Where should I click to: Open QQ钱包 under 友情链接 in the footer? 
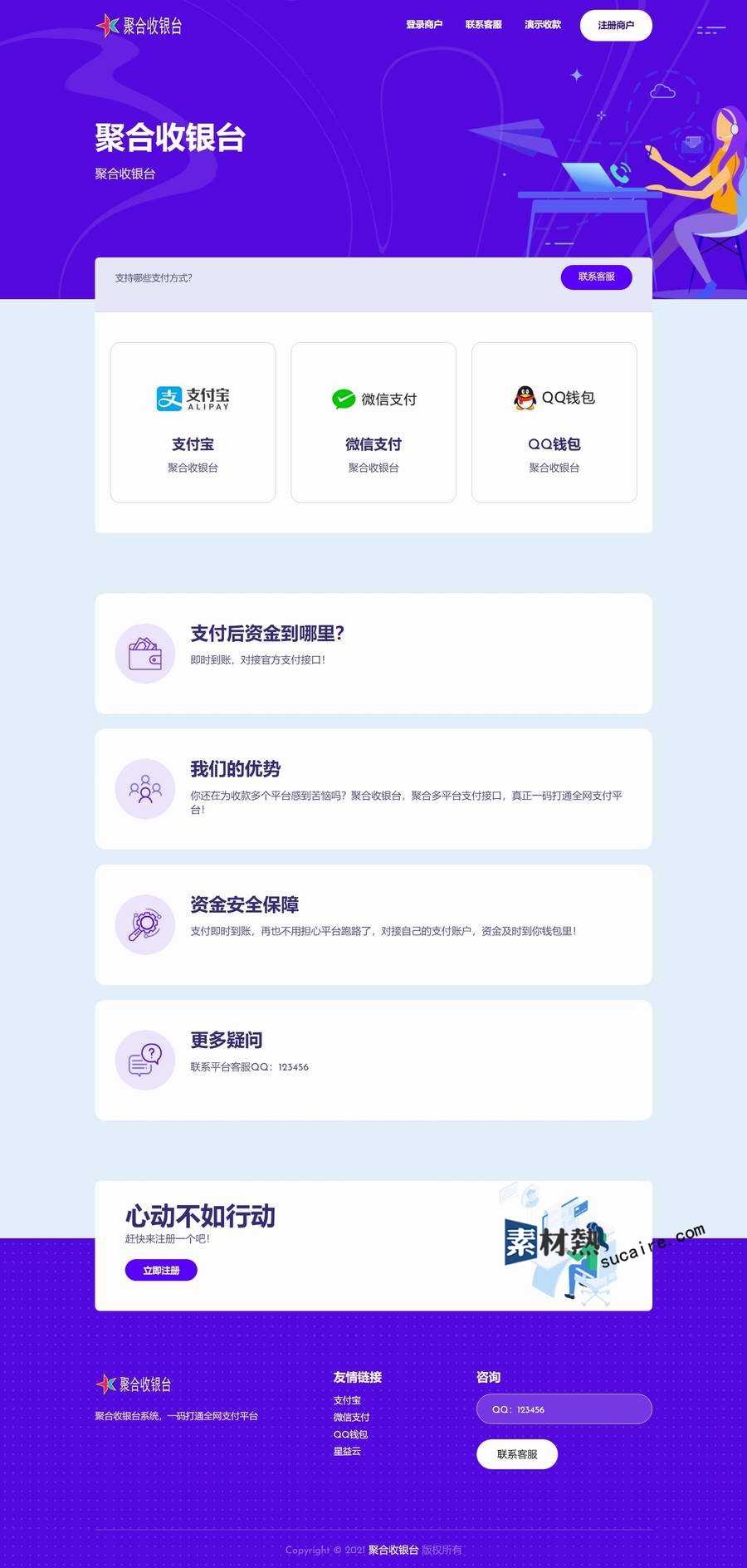[350, 1434]
